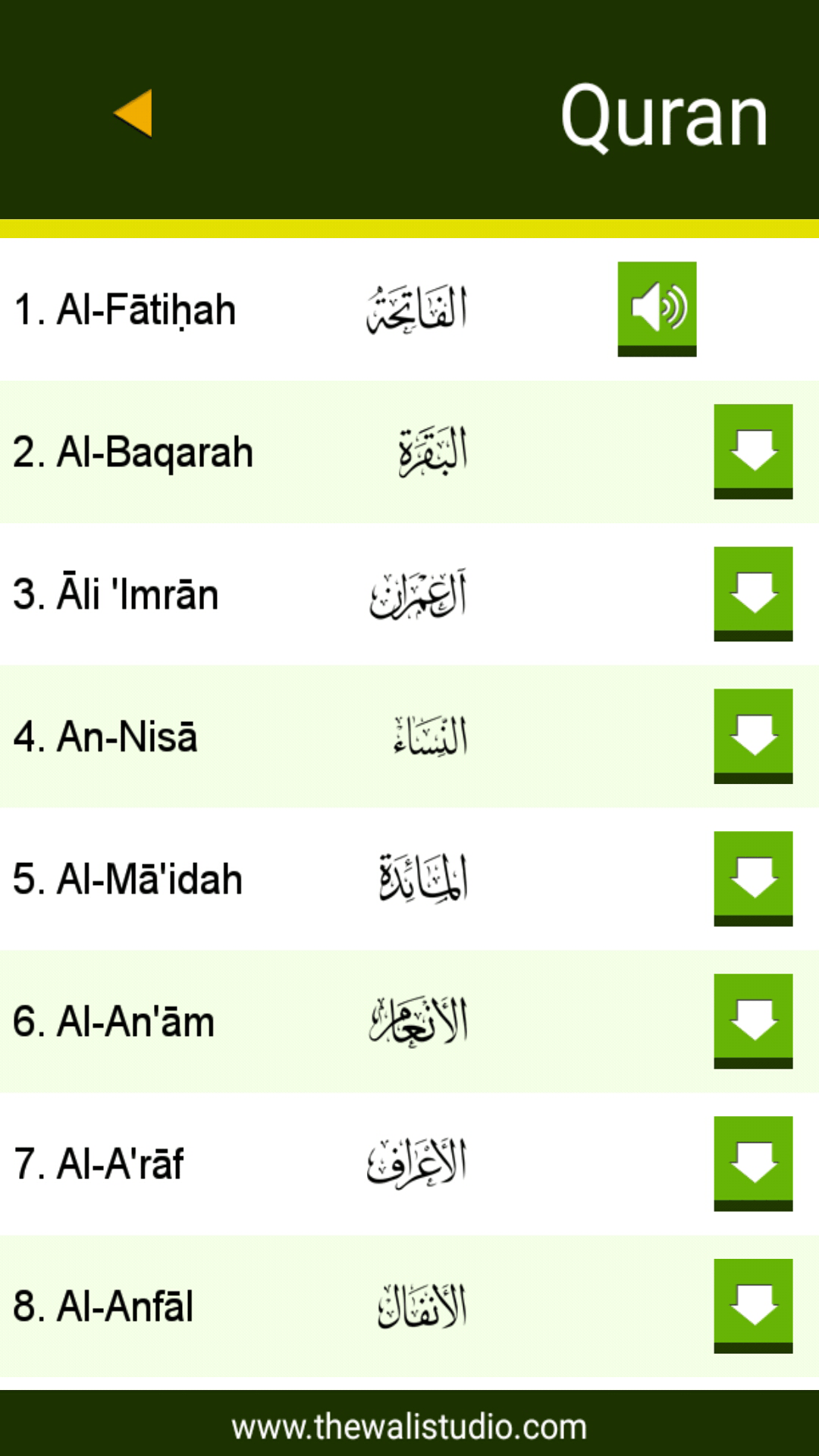
Task: Open surah 2. Al-Baqarah
Action: tap(133, 453)
